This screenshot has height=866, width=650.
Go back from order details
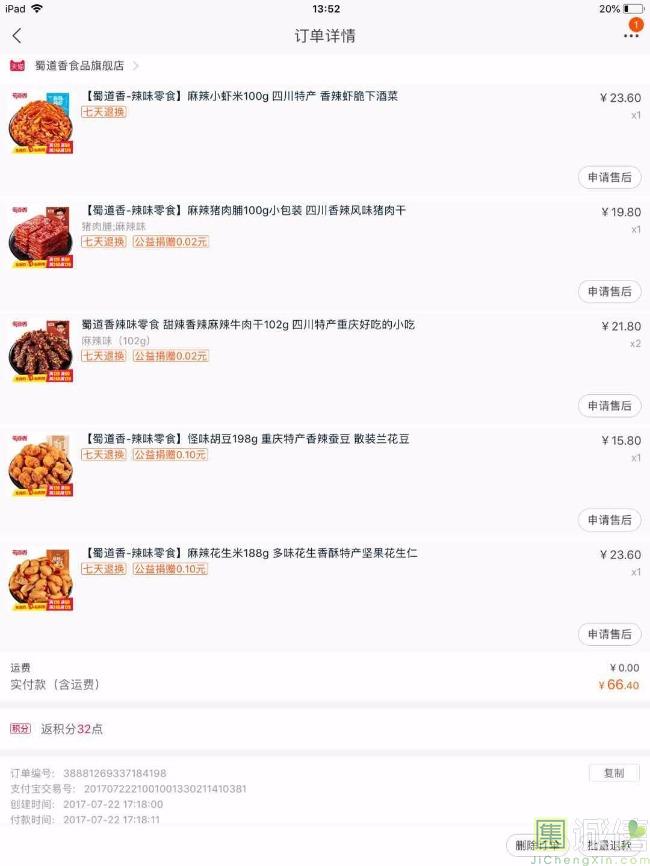tap(17, 36)
